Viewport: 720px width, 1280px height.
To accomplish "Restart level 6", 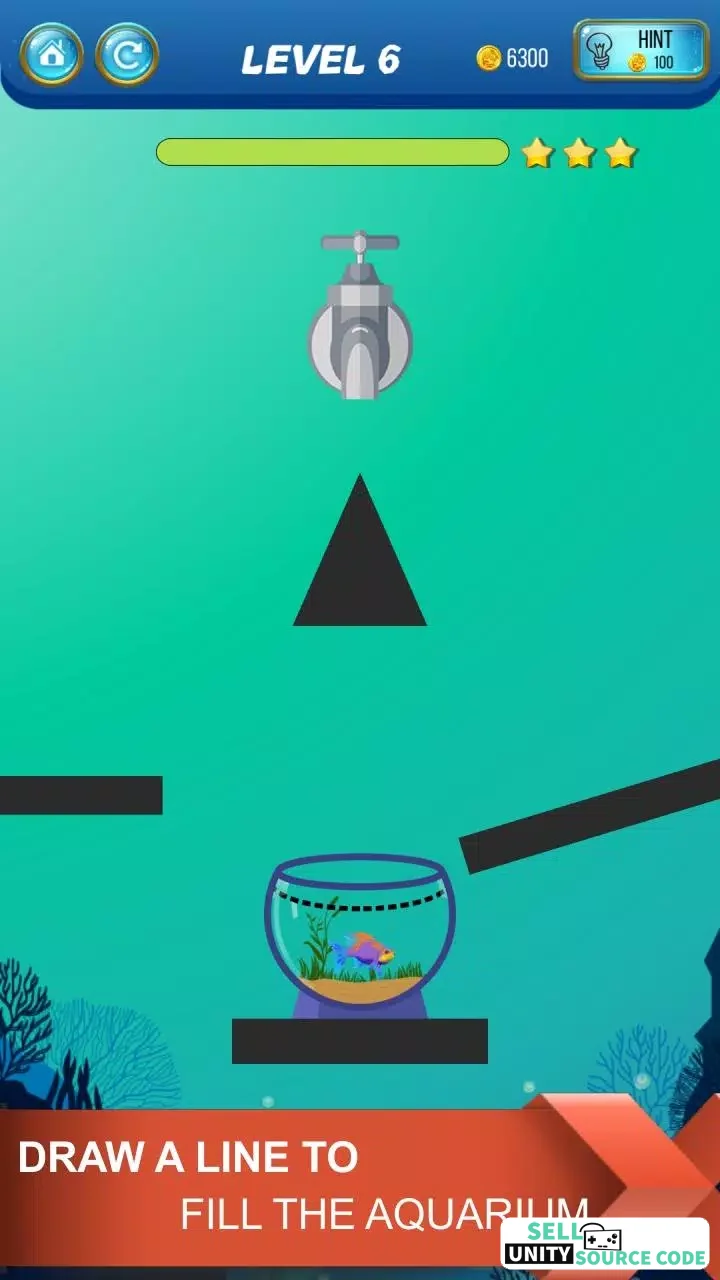I will (127, 54).
